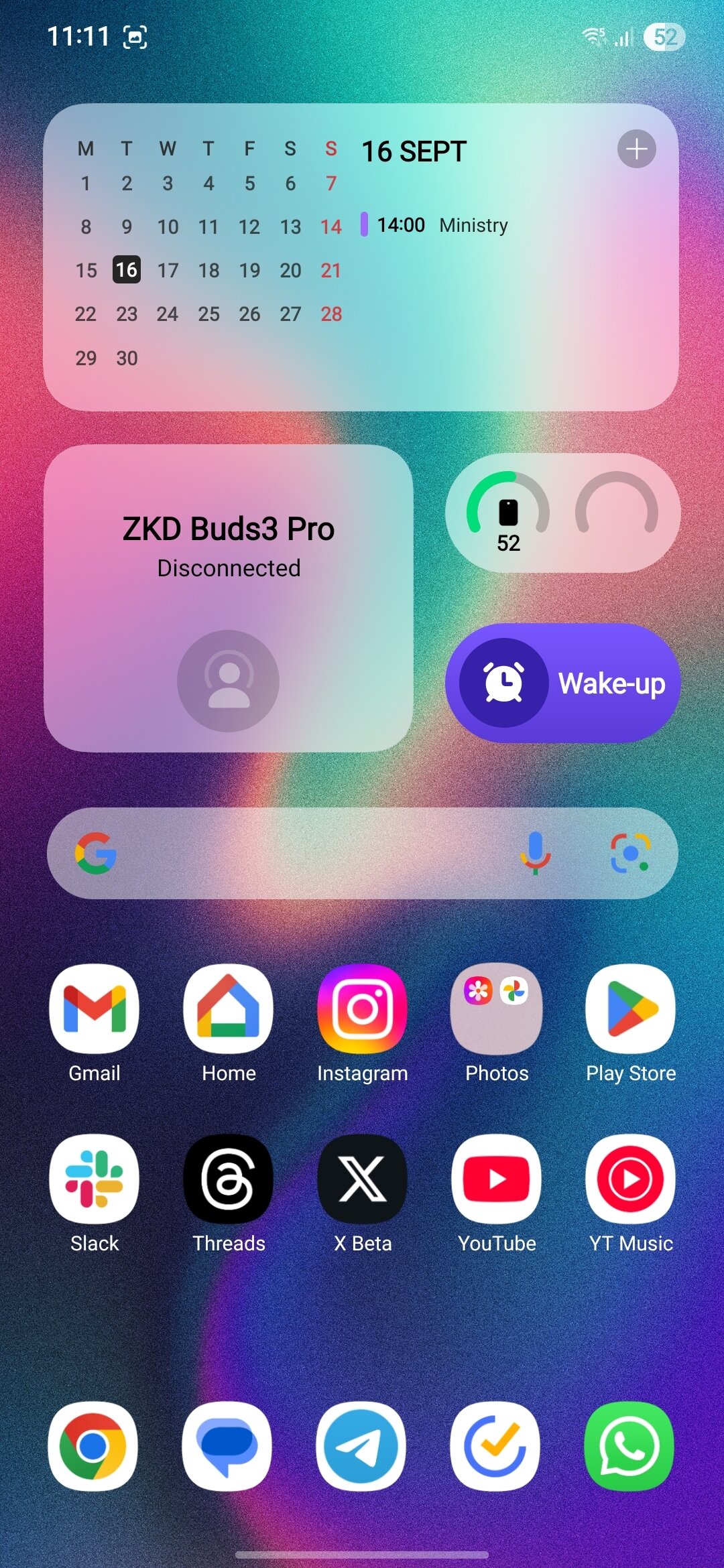Add a new calendar event with plus

coord(636,149)
